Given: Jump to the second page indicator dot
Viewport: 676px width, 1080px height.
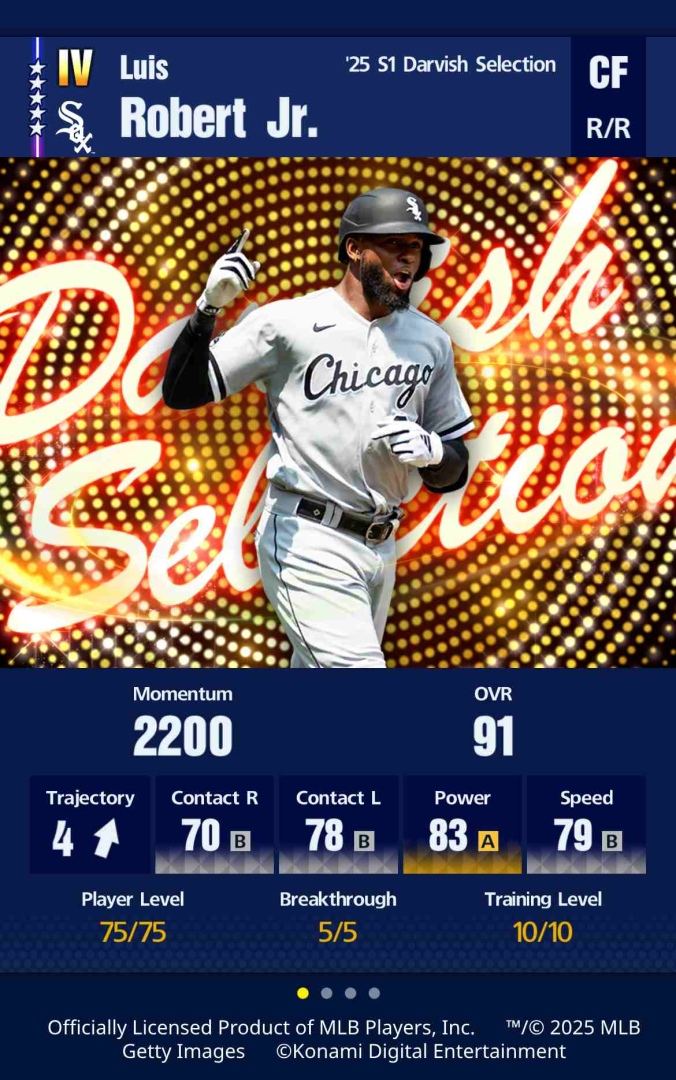Looking at the screenshot, I should coord(326,993).
